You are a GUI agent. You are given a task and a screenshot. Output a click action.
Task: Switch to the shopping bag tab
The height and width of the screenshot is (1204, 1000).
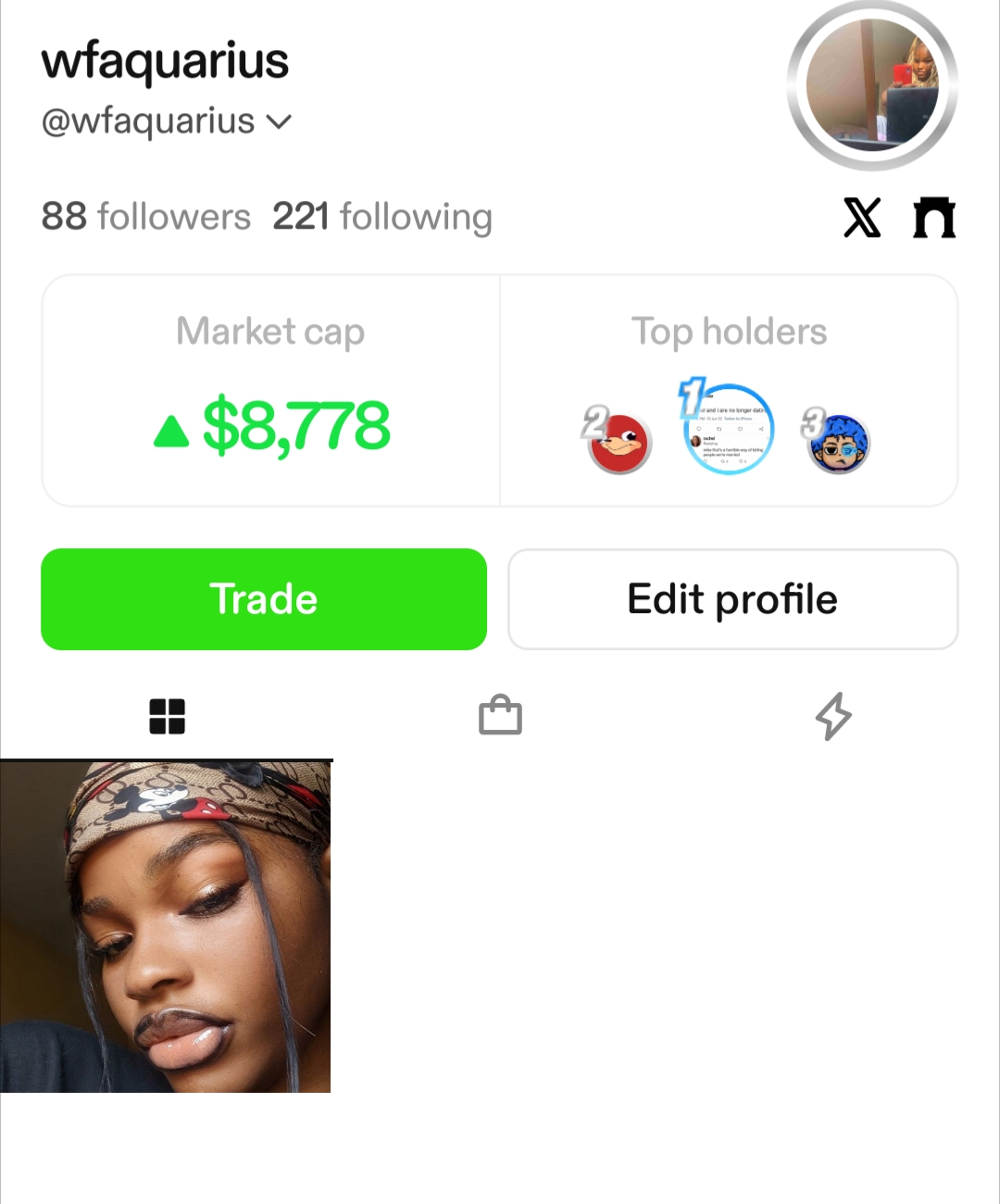(500, 716)
